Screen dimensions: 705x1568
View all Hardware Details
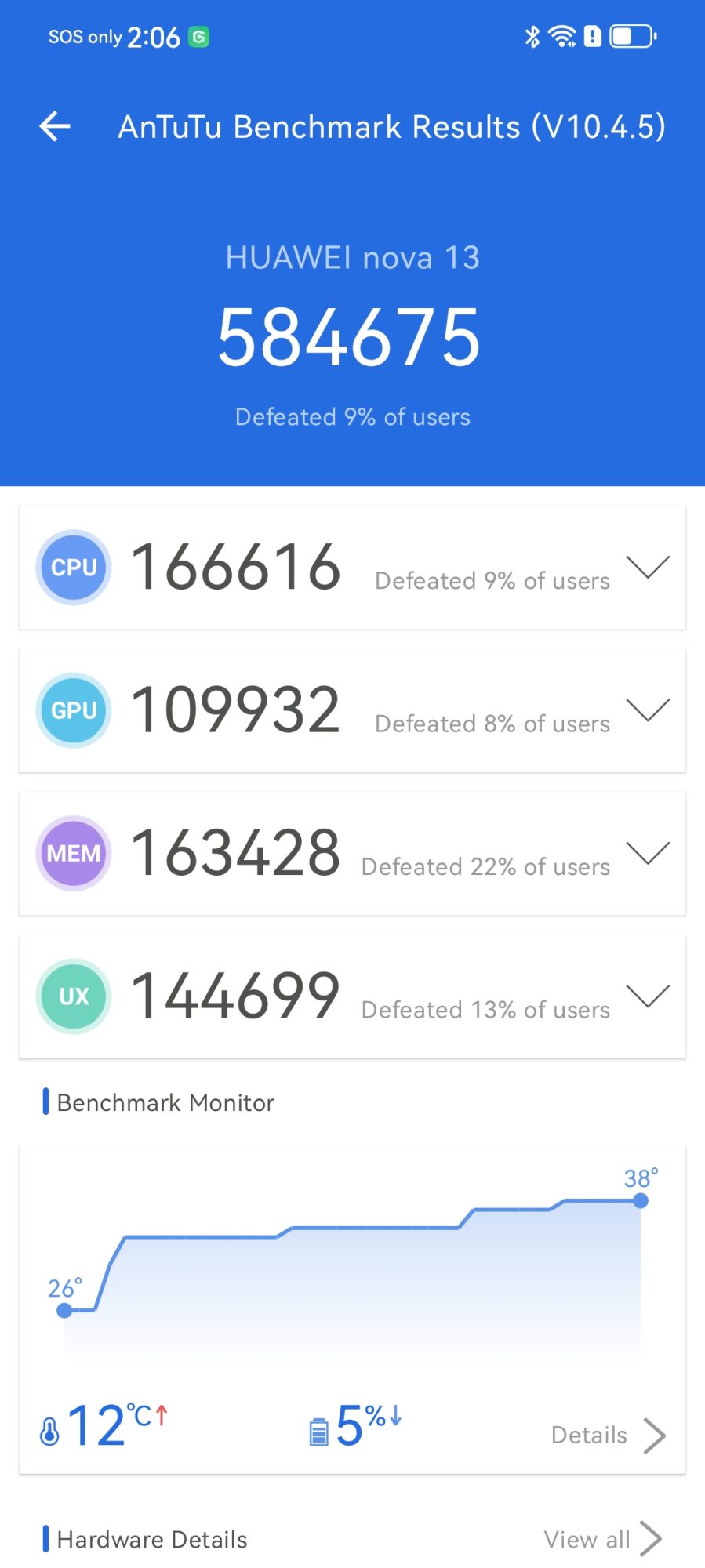602,1539
